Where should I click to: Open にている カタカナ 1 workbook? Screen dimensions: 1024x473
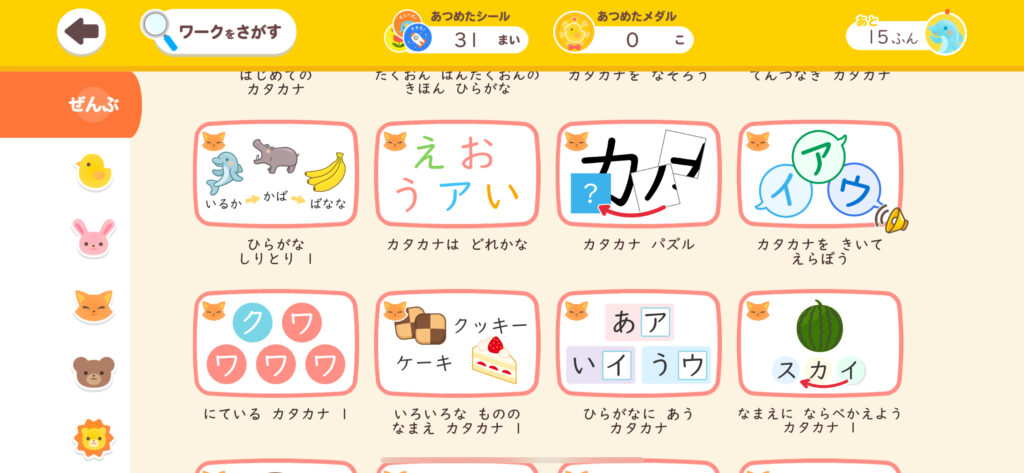[x=276, y=344]
